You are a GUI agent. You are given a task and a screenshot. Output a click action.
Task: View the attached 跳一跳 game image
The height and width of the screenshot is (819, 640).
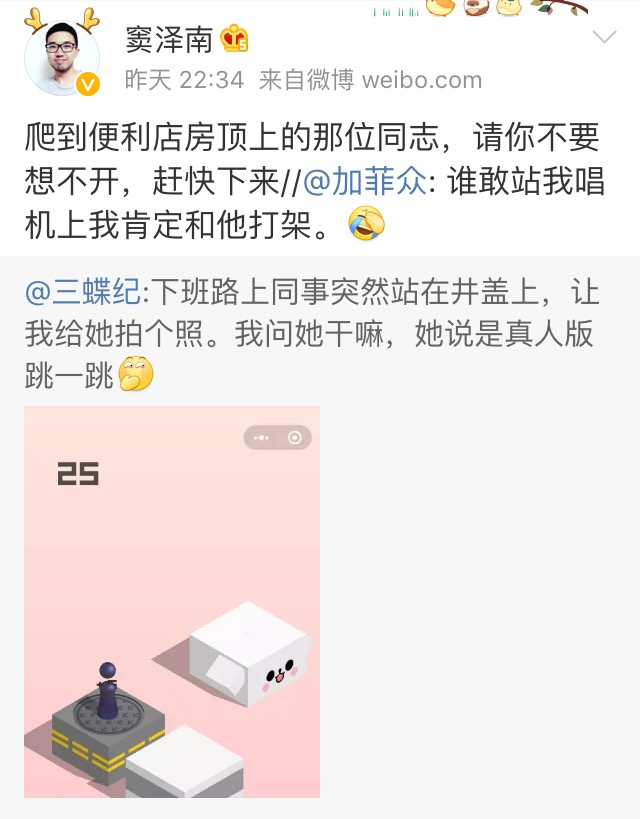pyautogui.click(x=172, y=601)
